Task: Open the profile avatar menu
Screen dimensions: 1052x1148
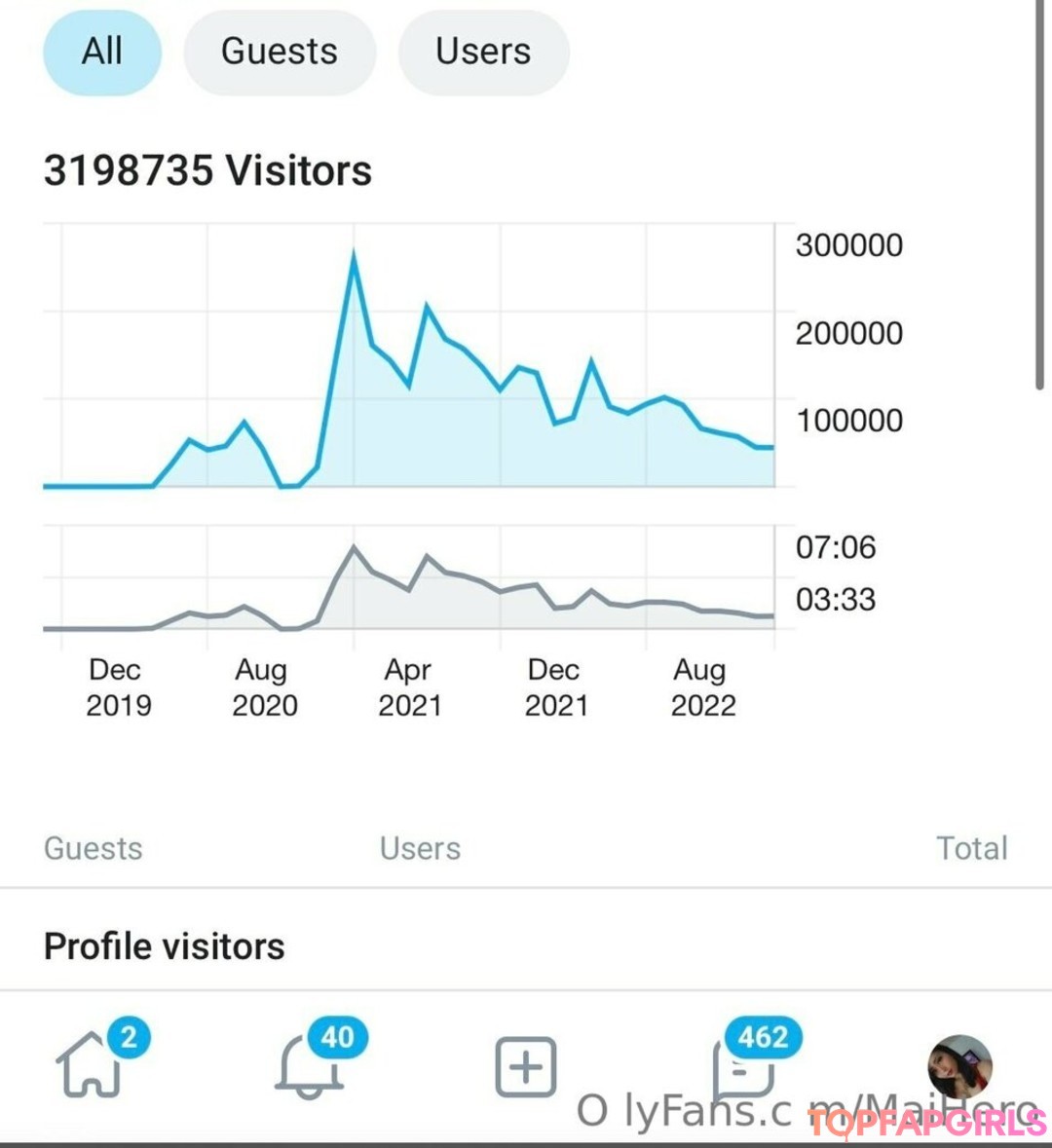Action: [x=959, y=1066]
